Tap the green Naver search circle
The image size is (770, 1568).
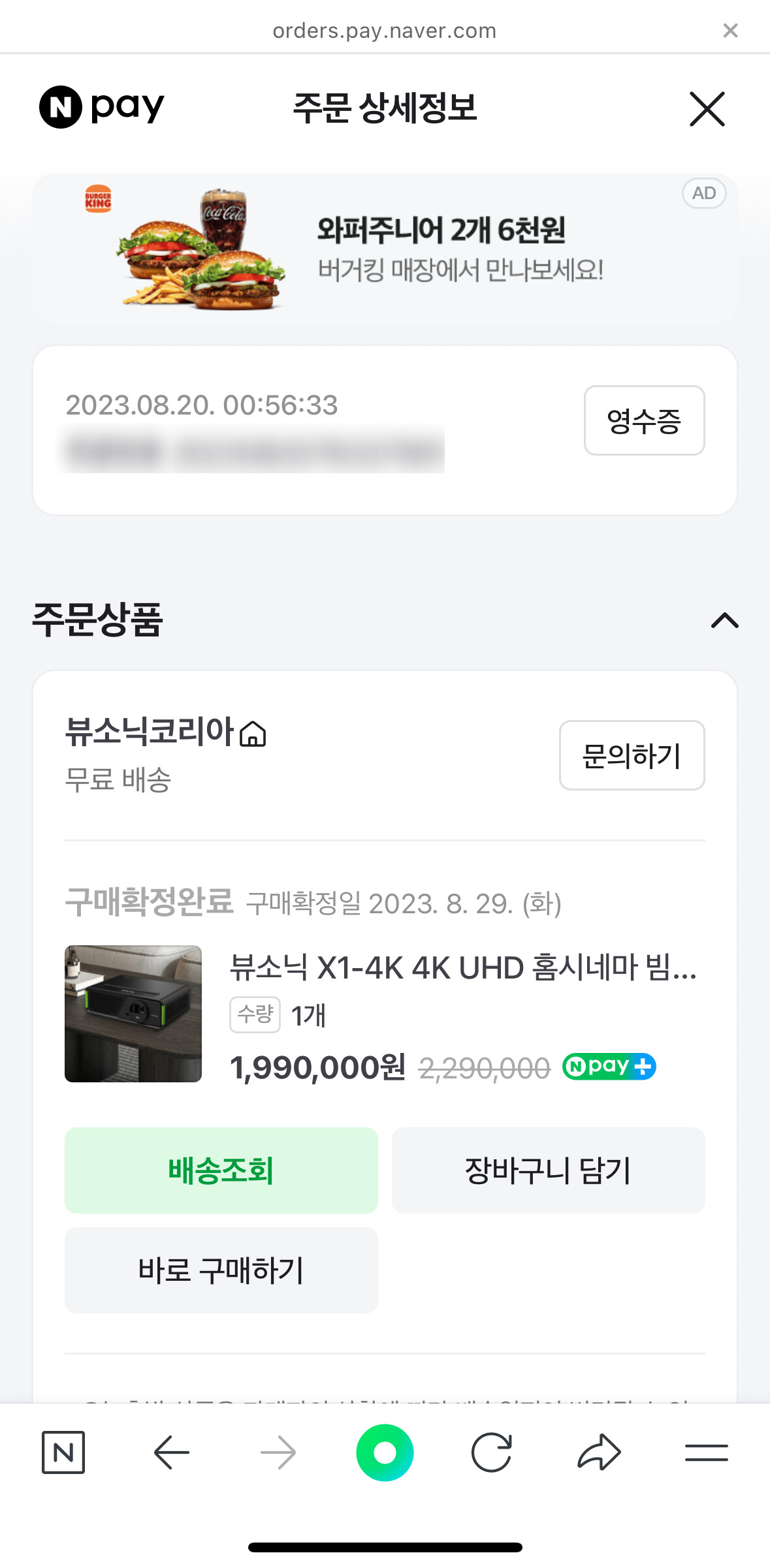(x=385, y=1452)
